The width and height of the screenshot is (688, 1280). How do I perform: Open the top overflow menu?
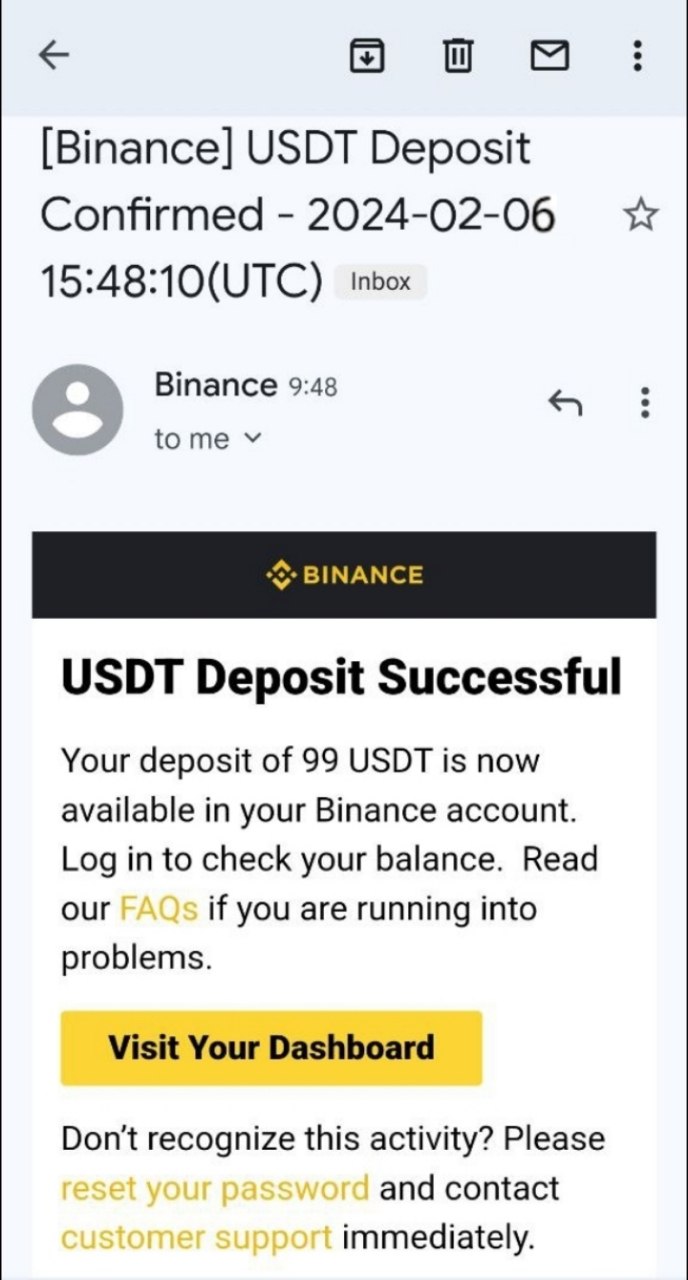[x=637, y=57]
